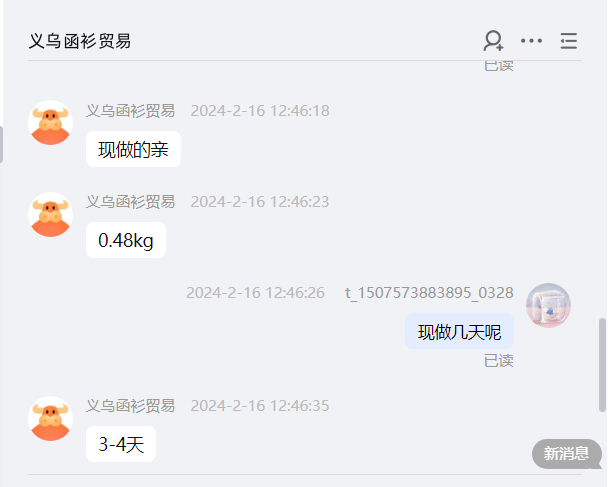Screen dimensions: 611x487
Task: Tap the add contact icon
Action: 493,41
